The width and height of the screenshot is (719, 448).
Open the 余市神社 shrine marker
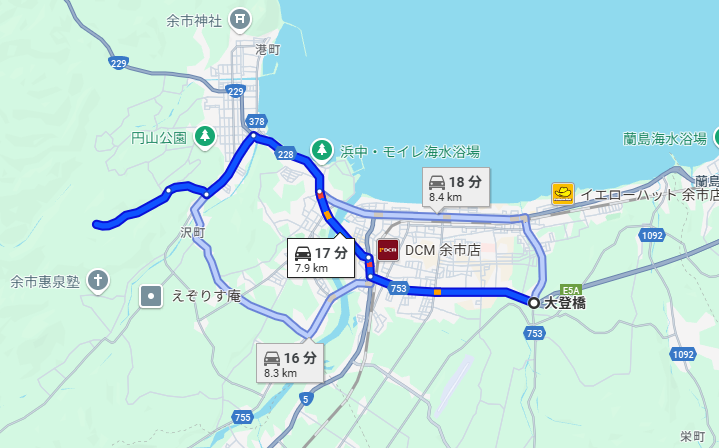[x=240, y=18]
